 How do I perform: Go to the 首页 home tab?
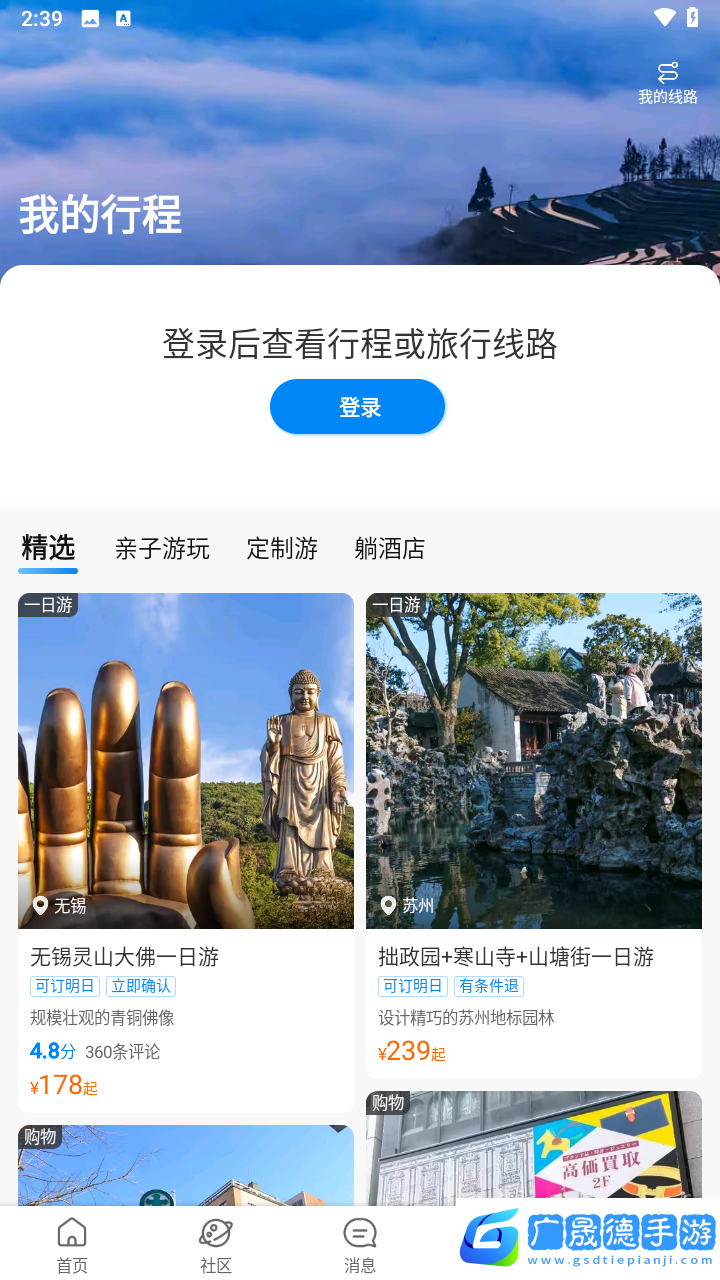[72, 1245]
